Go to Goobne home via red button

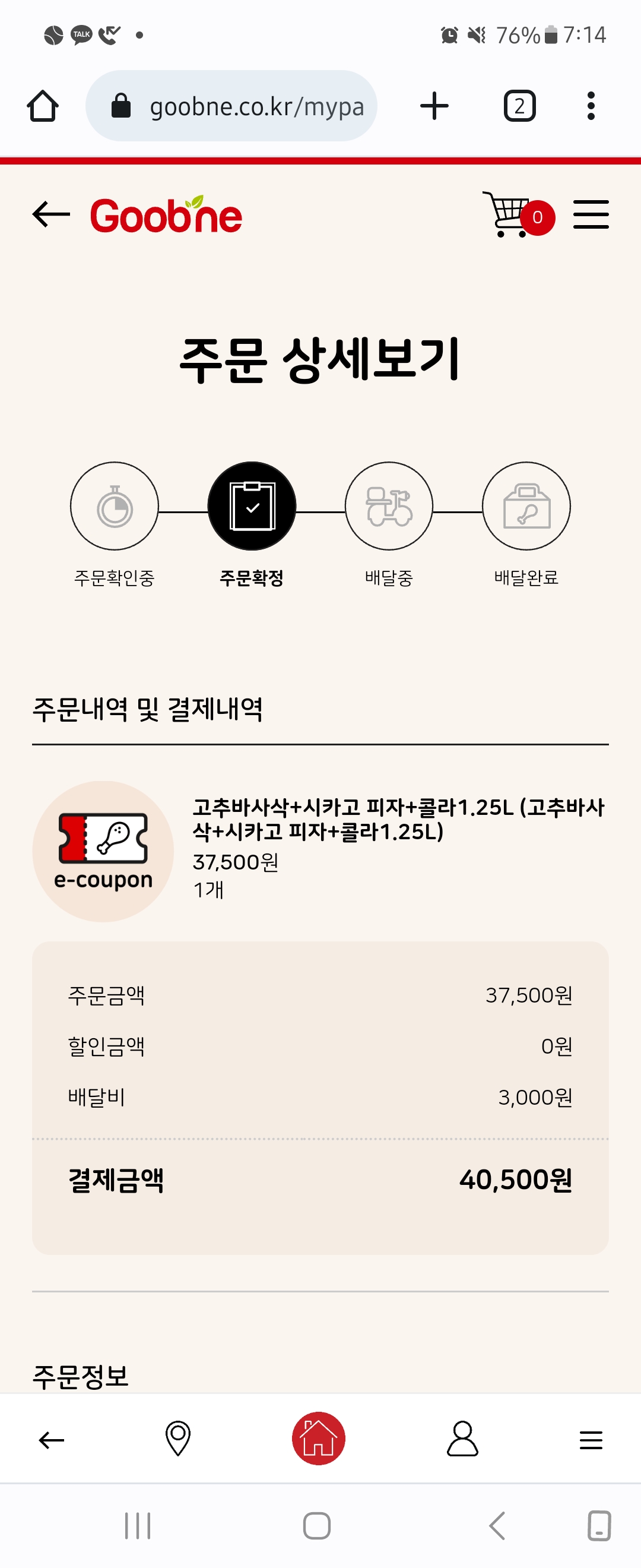point(318,1439)
